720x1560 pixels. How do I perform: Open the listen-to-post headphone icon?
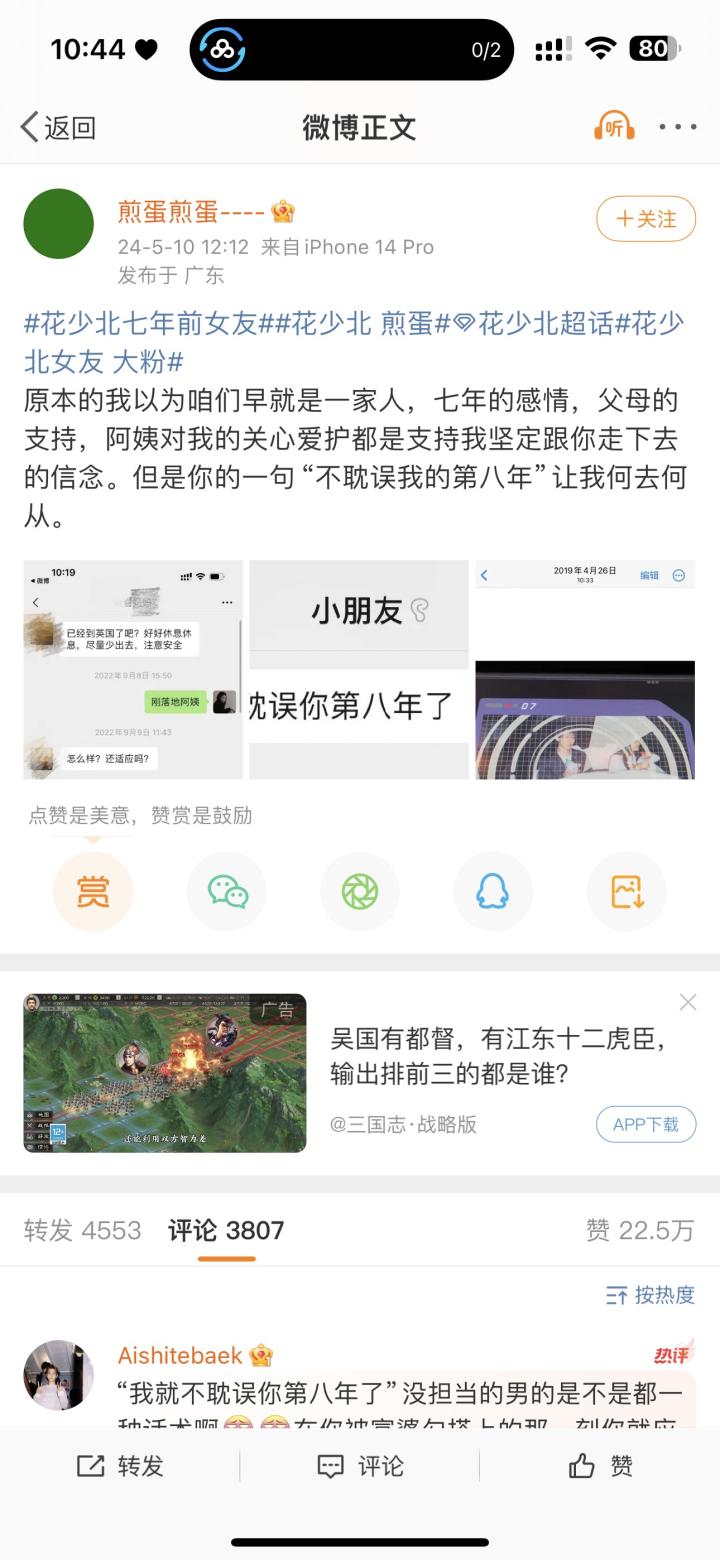point(614,127)
